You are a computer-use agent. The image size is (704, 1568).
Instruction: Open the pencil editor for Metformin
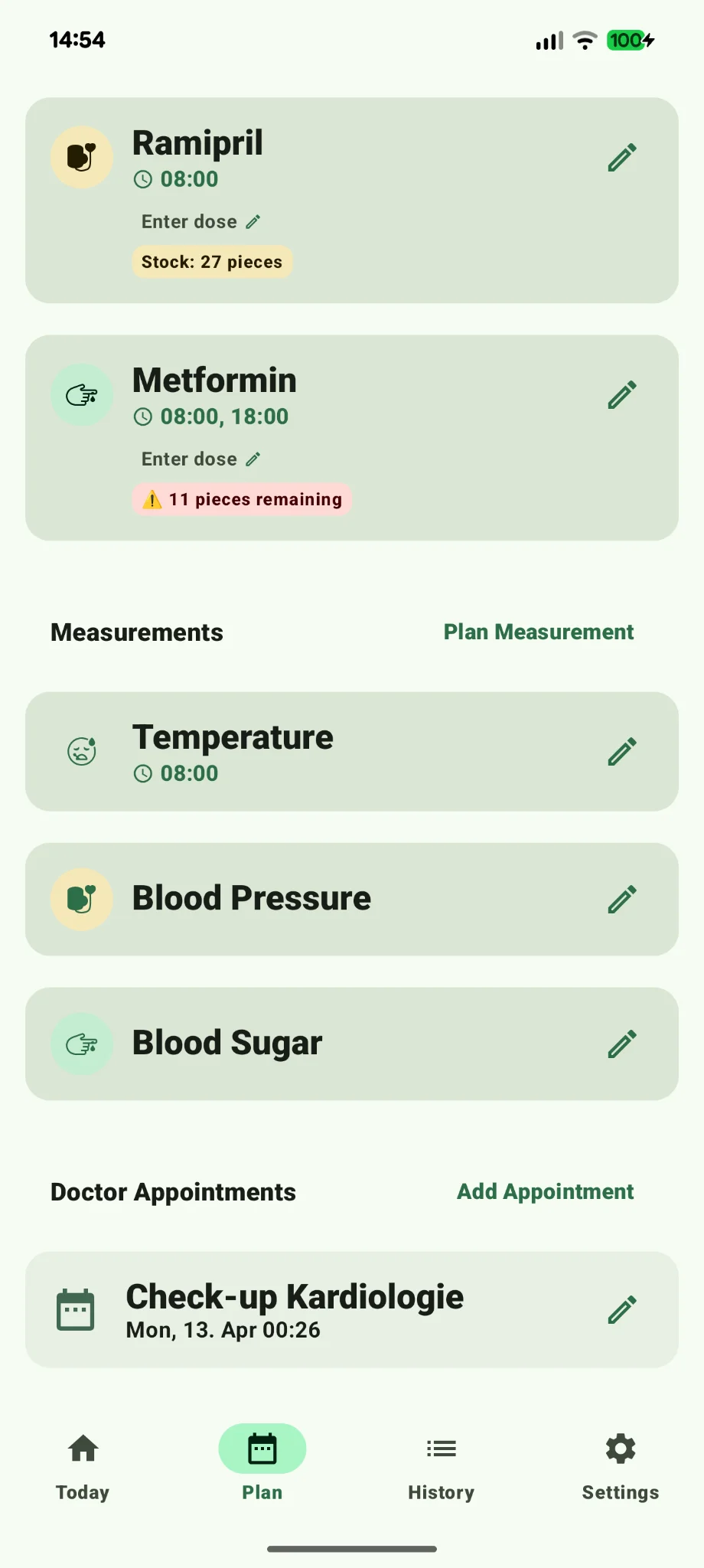(621, 394)
